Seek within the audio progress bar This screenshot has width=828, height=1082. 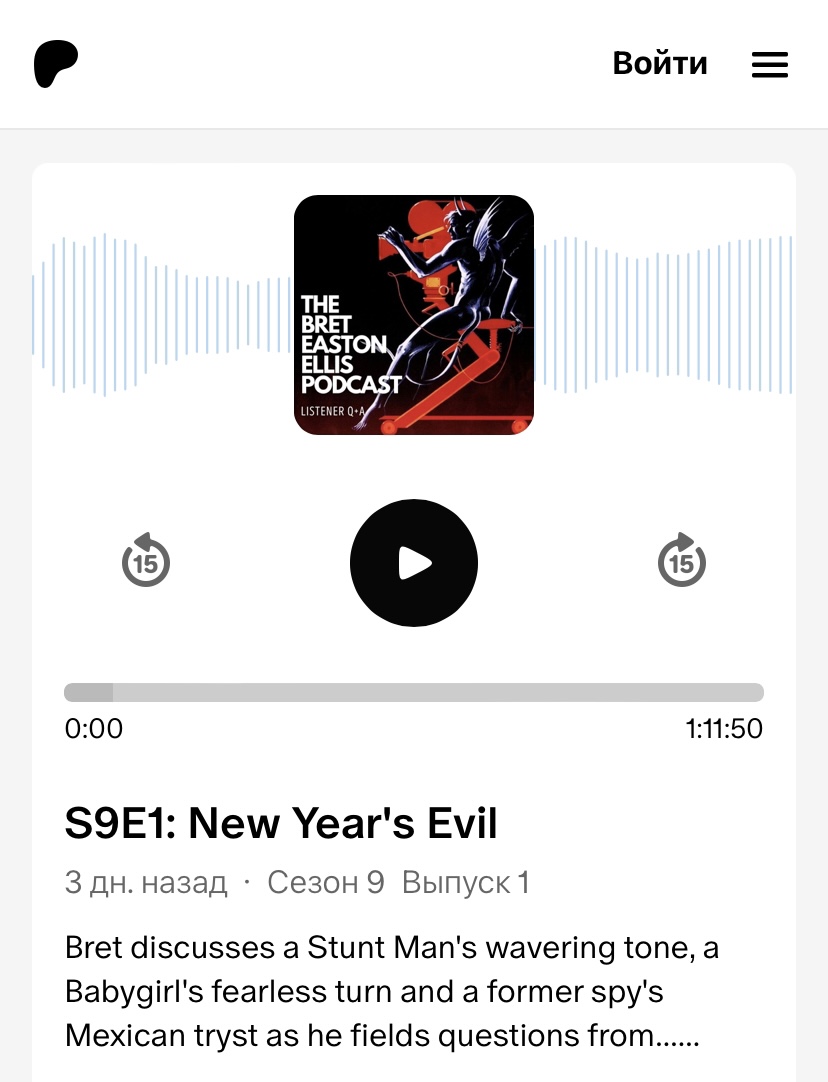point(413,693)
